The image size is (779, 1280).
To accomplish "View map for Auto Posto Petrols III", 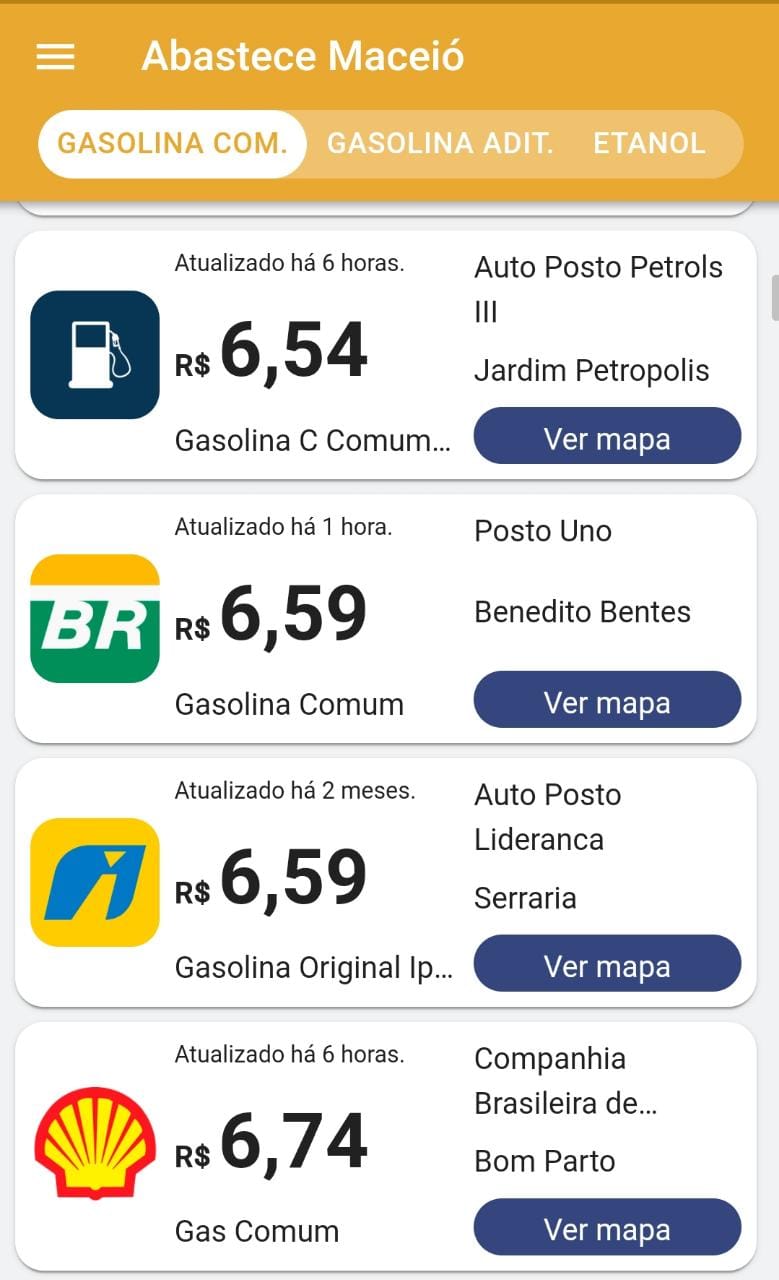I will click(607, 436).
